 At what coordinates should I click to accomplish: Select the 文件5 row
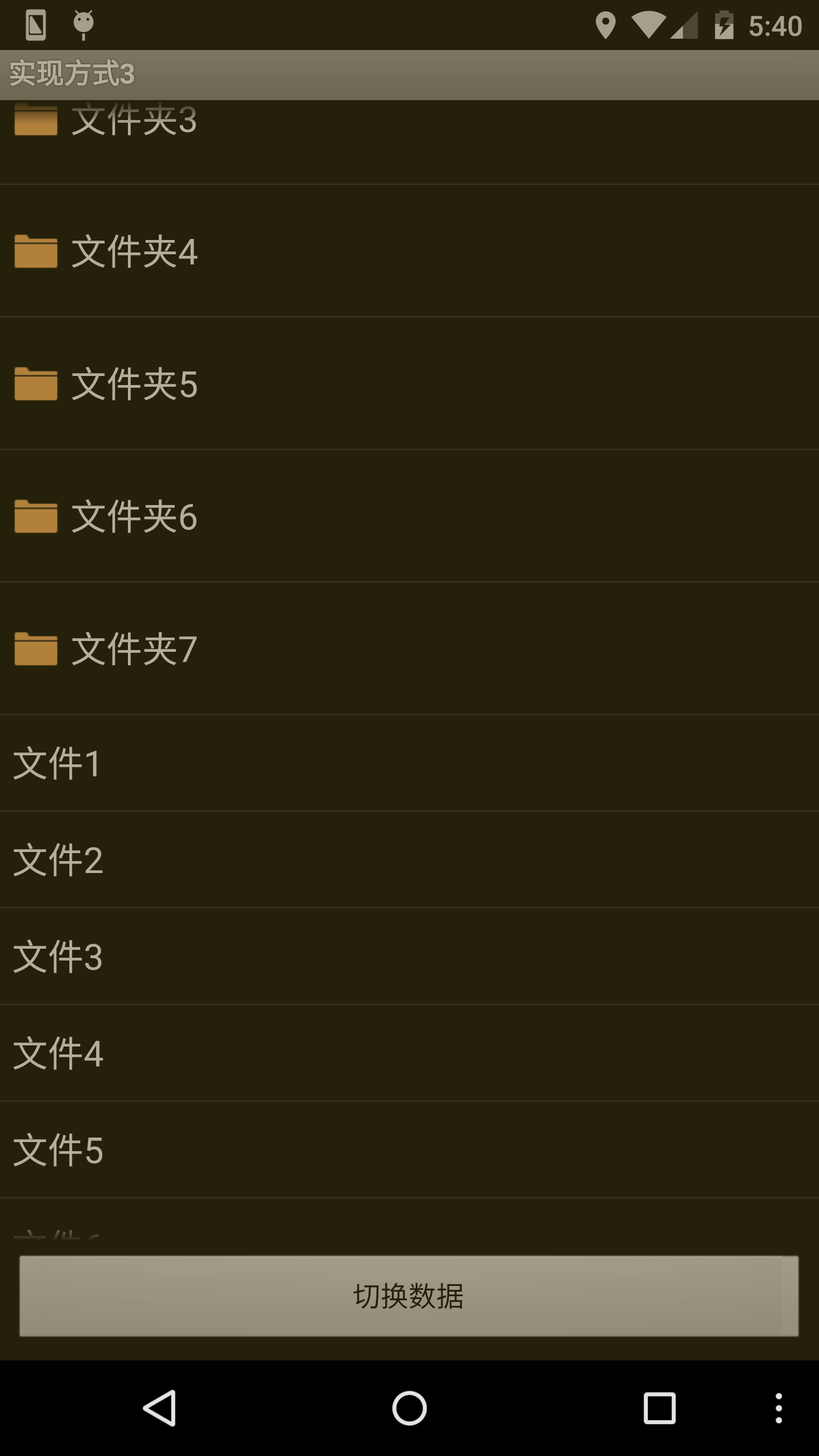tap(409, 1150)
